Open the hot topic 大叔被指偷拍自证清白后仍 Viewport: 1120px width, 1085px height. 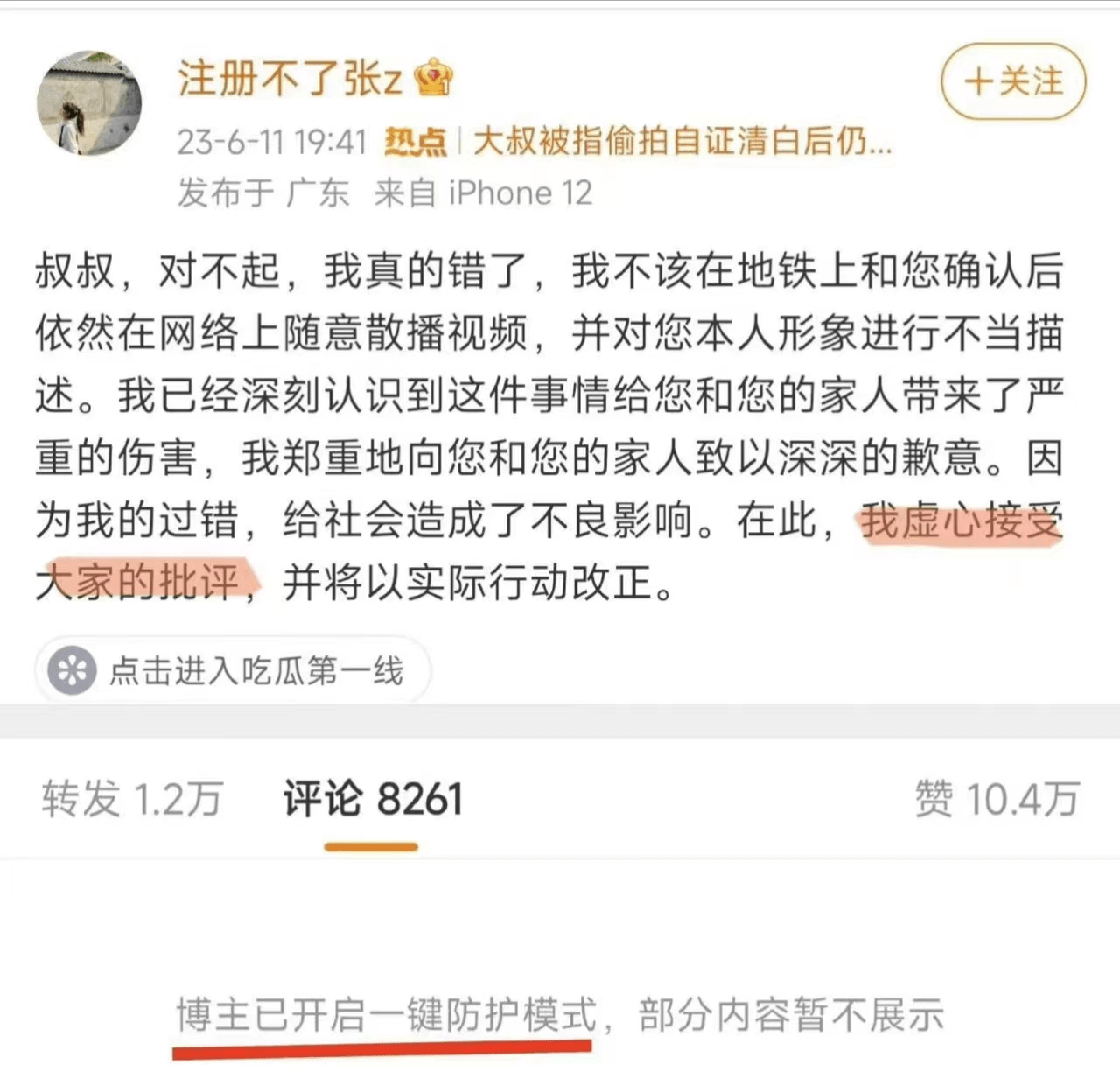tap(681, 141)
